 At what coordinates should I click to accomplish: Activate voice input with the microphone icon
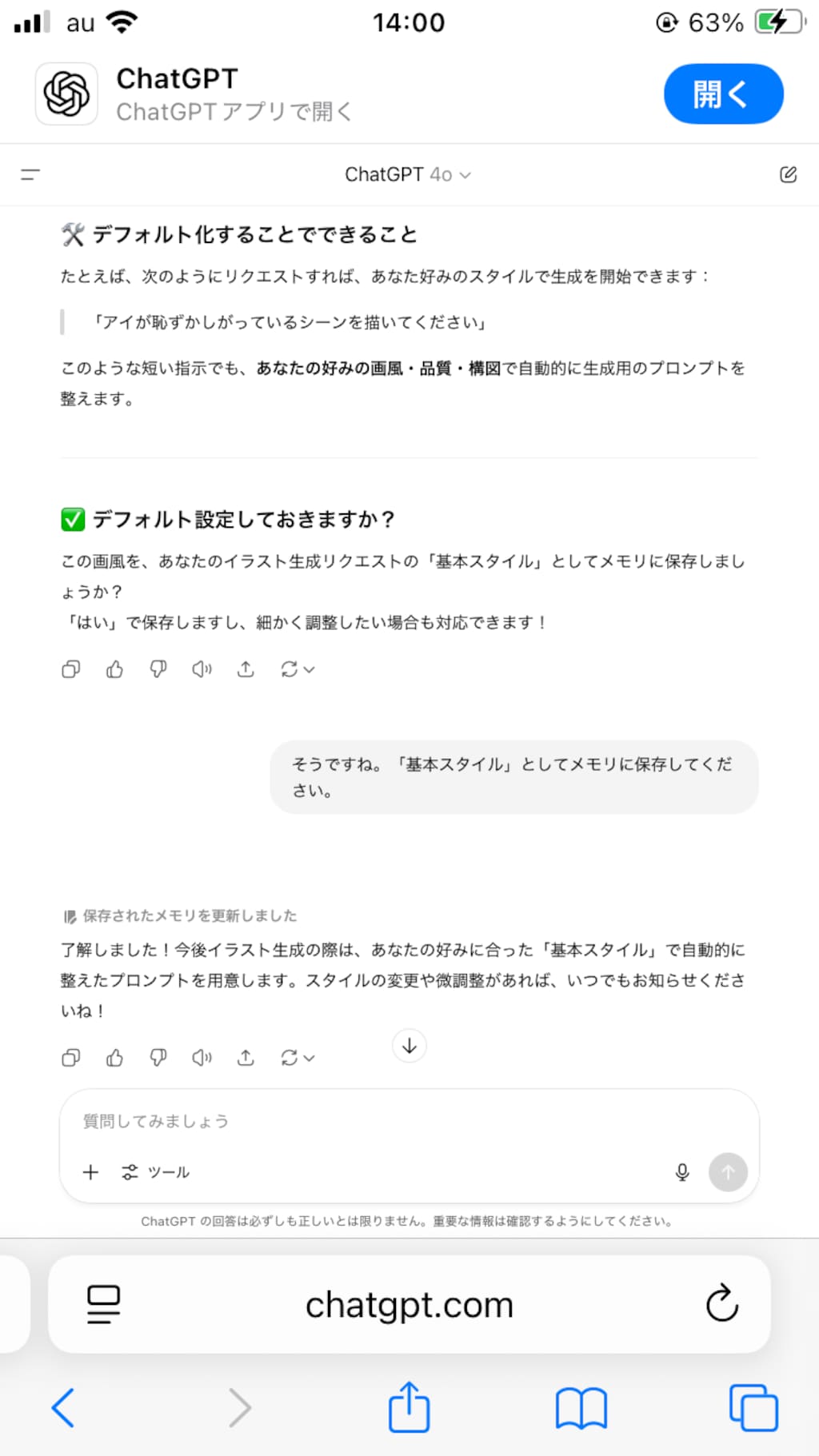click(x=682, y=1172)
